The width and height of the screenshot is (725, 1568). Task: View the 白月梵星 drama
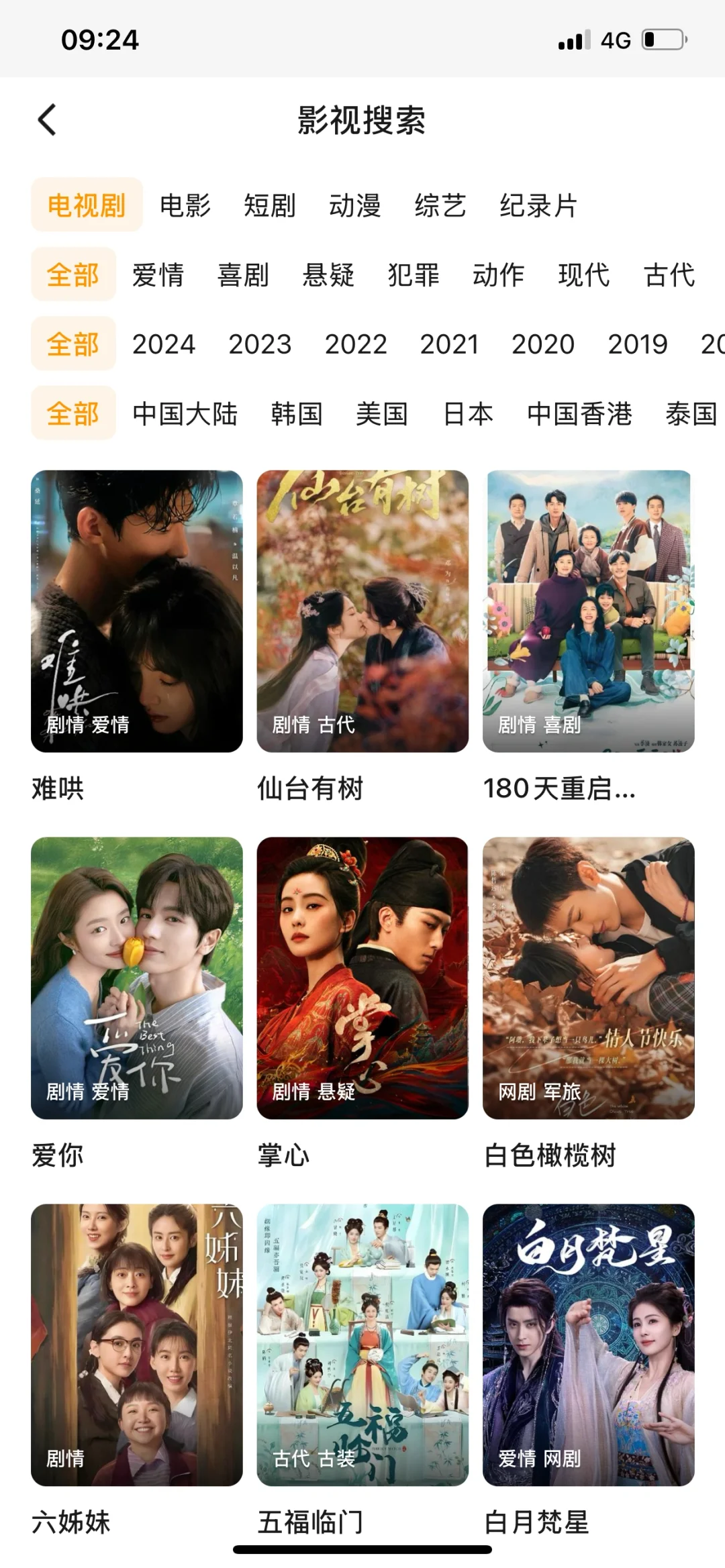588,1345
